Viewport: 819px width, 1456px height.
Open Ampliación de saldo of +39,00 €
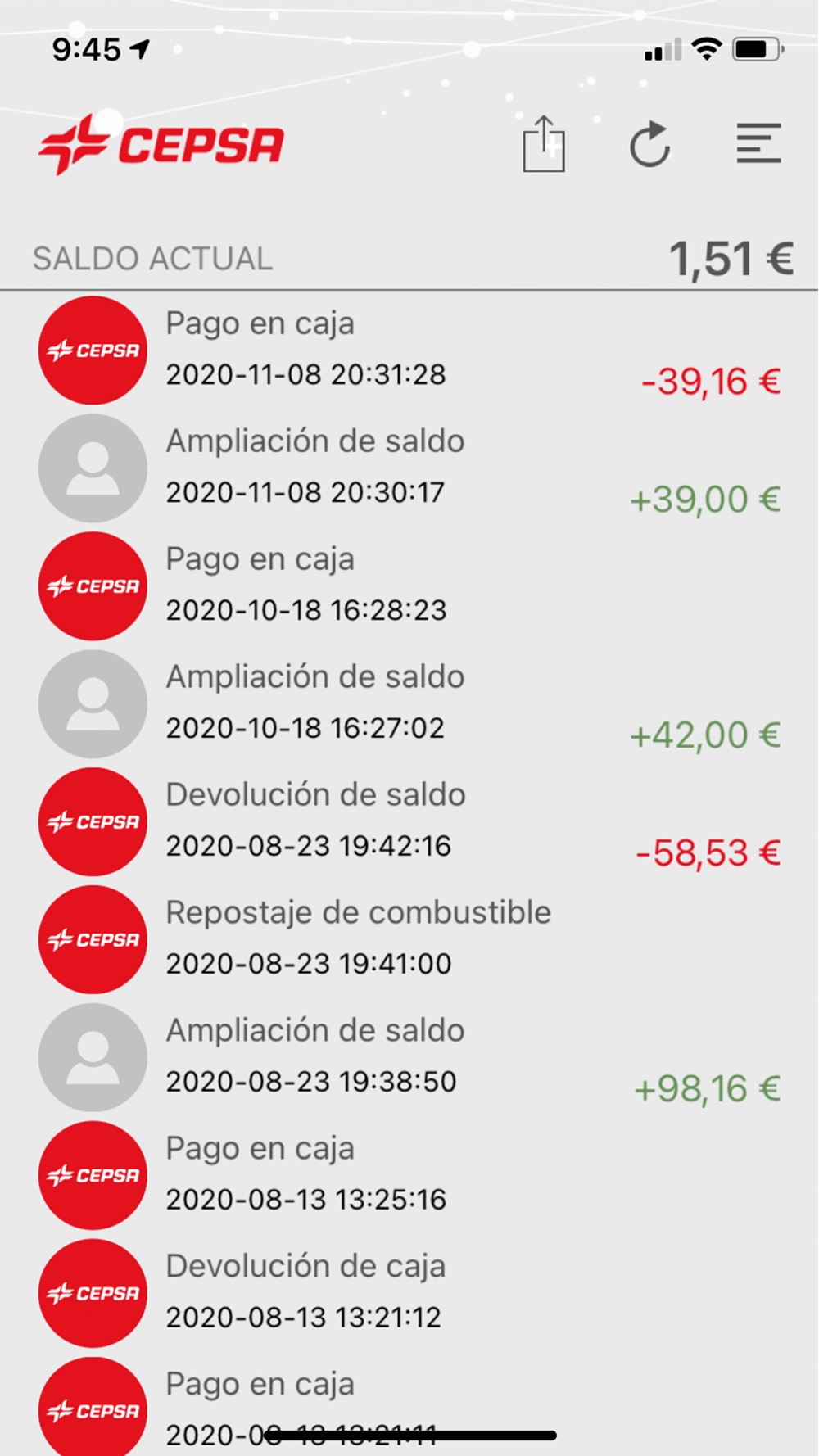pos(409,468)
